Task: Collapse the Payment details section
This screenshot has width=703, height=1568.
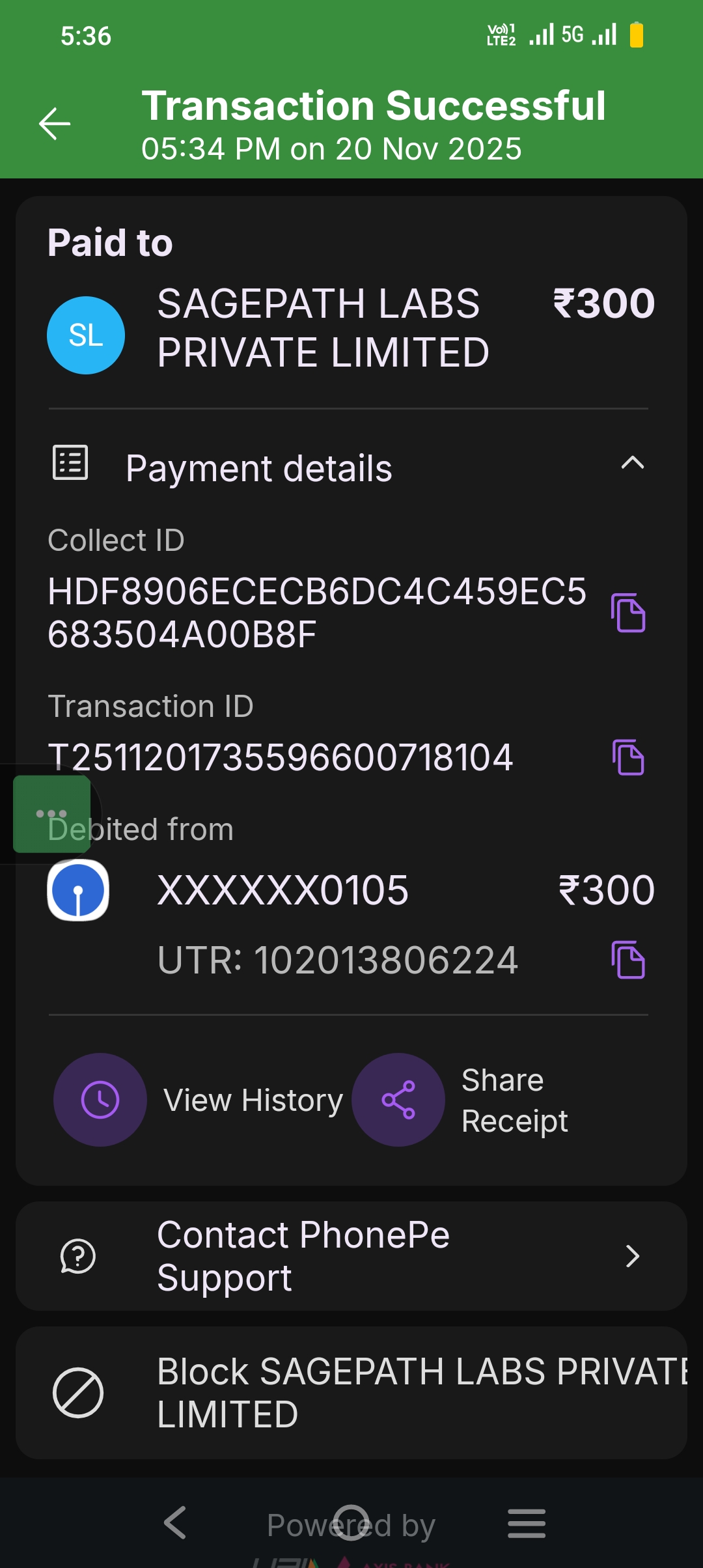Action: 632,464
